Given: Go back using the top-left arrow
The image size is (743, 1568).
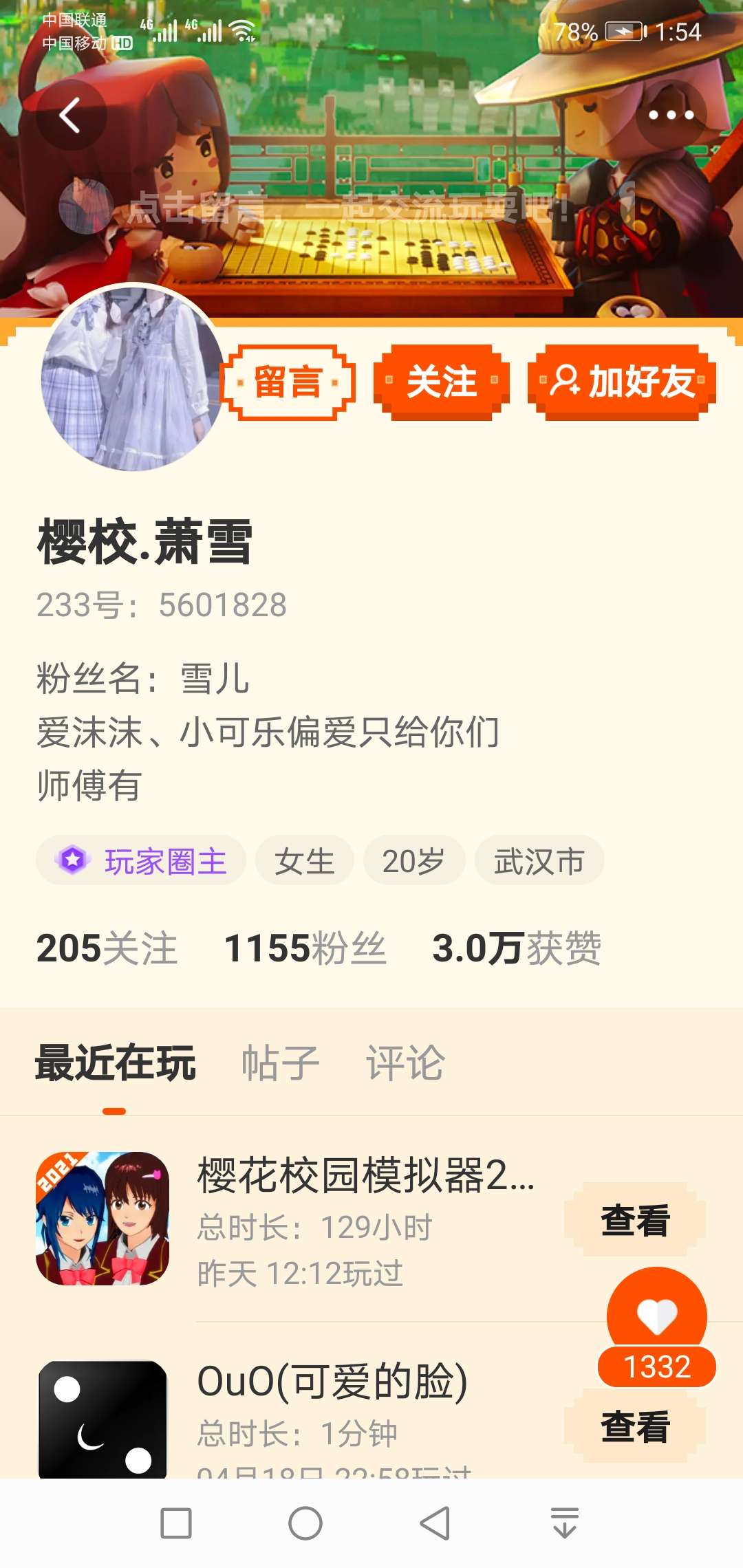Looking at the screenshot, I should 71,115.
